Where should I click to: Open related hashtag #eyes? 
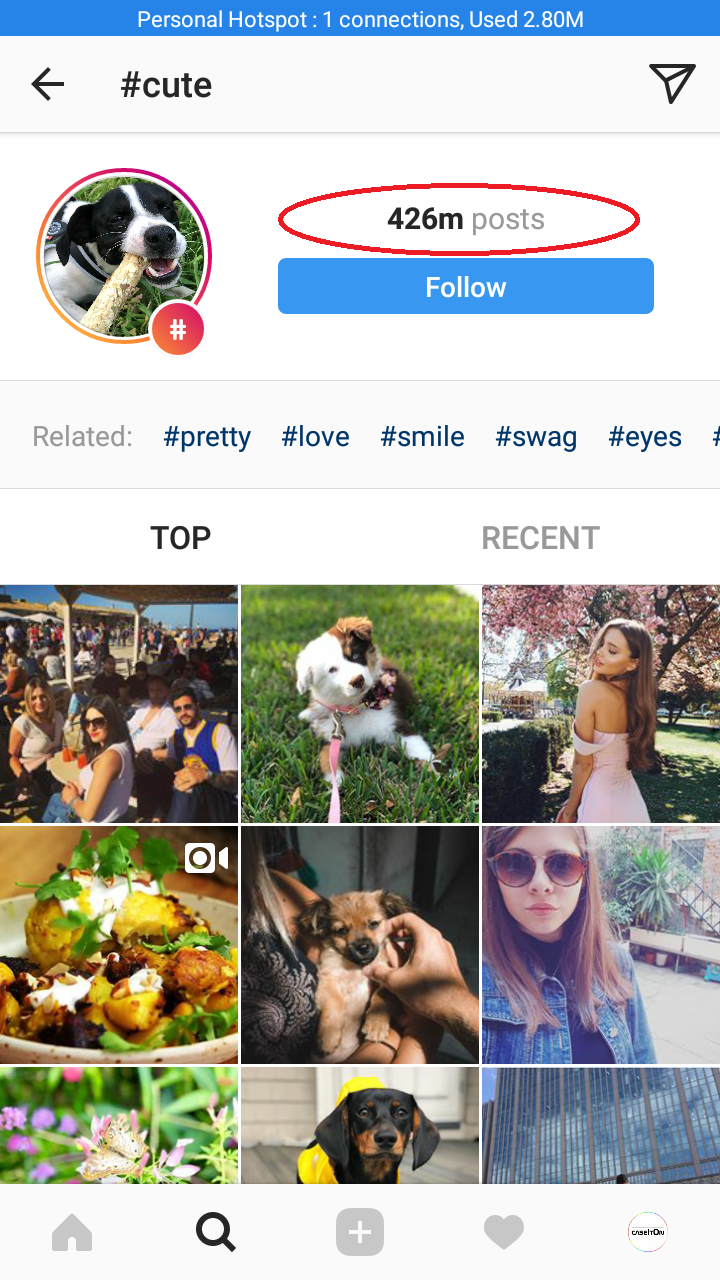(645, 437)
